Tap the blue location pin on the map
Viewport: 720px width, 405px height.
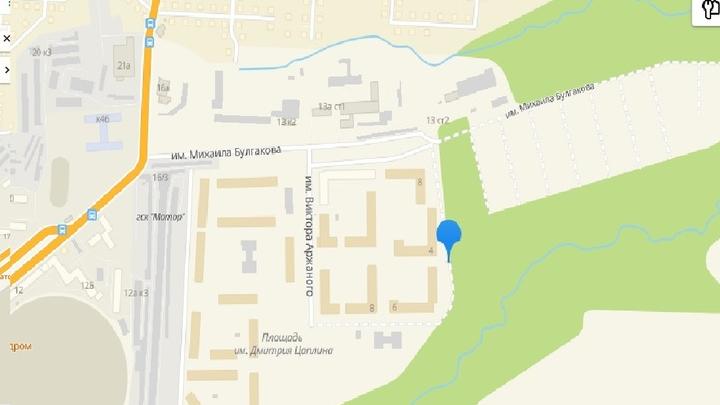point(449,237)
